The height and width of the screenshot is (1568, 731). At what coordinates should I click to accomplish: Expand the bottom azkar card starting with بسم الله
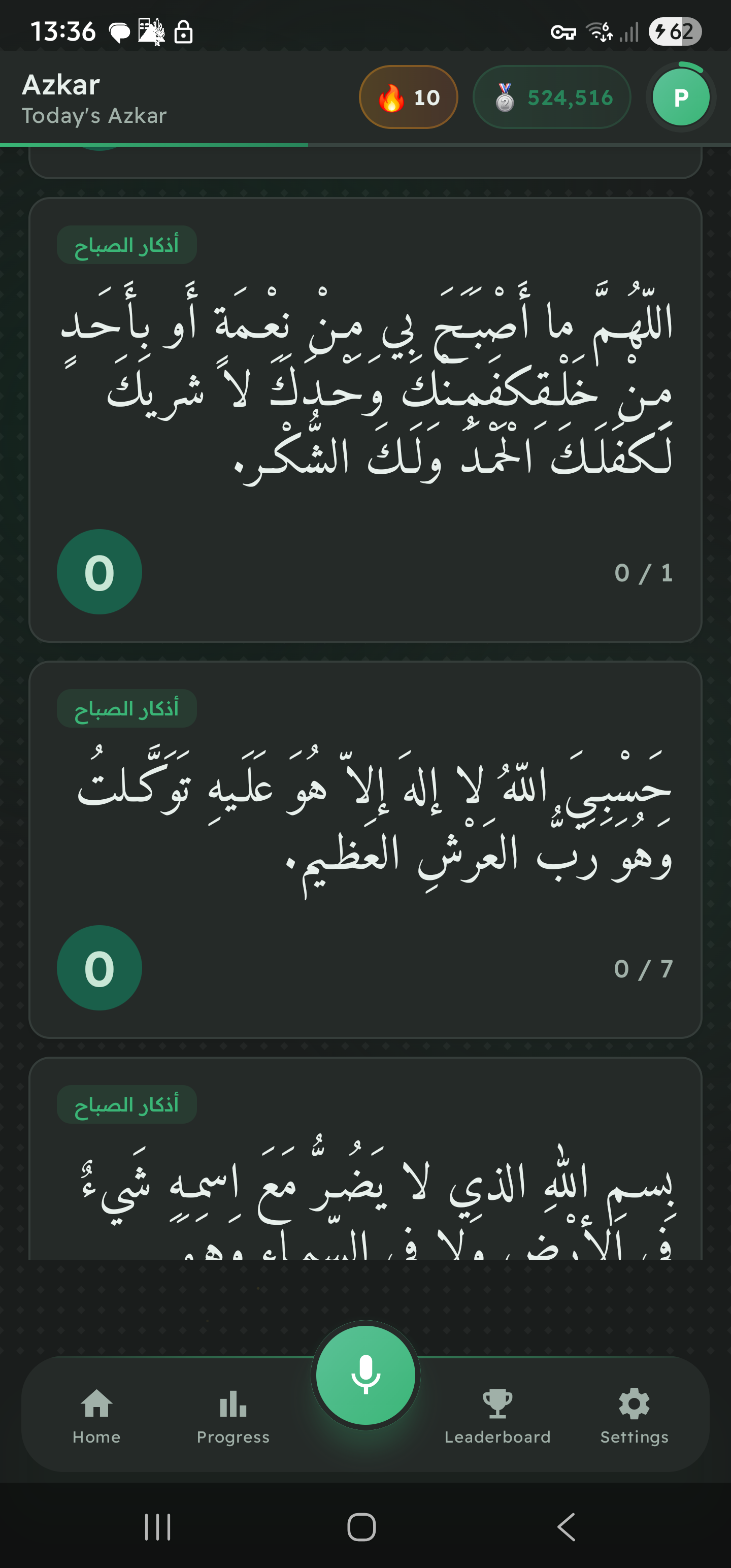tap(365, 1187)
